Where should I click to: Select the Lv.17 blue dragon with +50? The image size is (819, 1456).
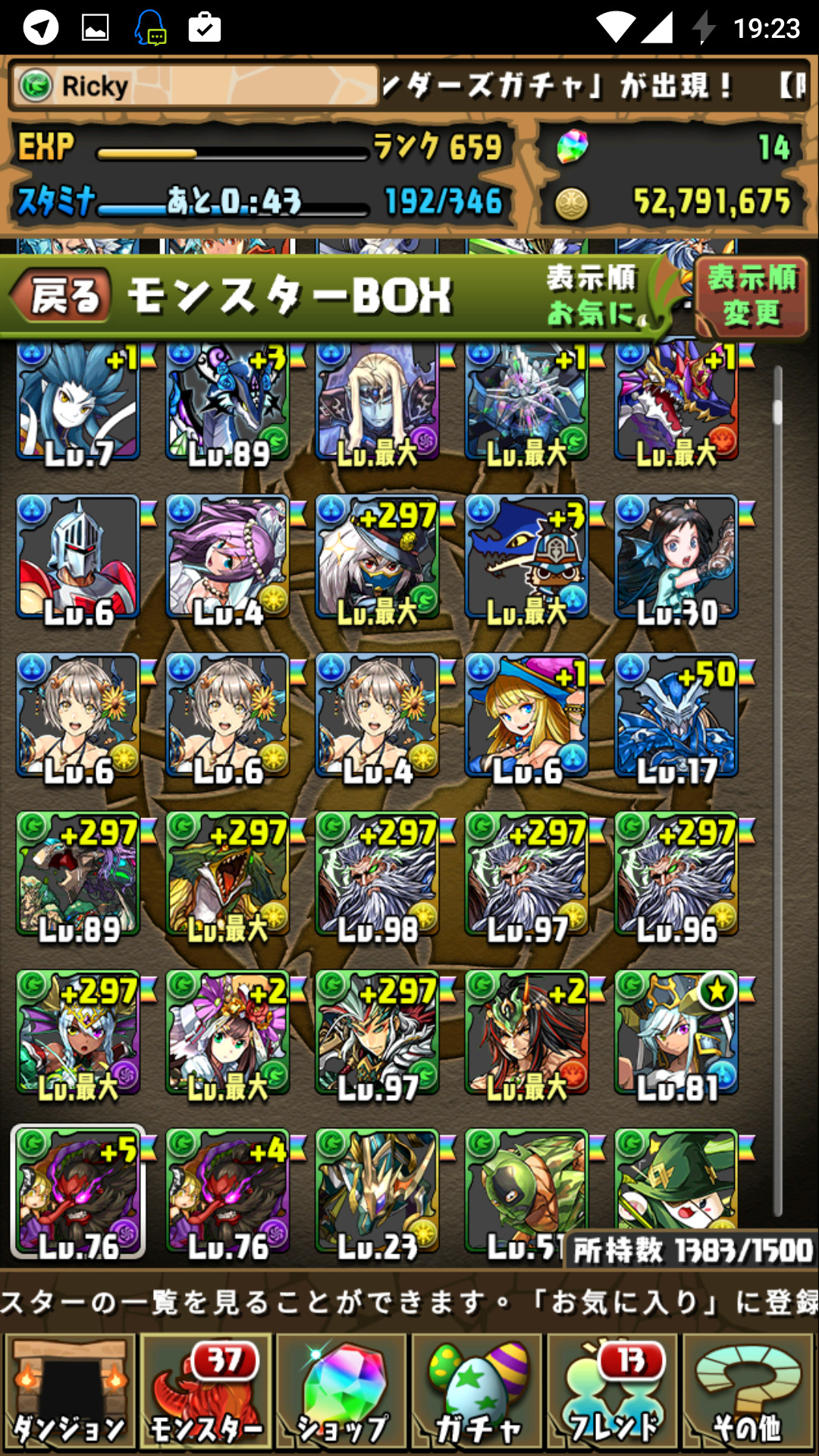coord(676,717)
